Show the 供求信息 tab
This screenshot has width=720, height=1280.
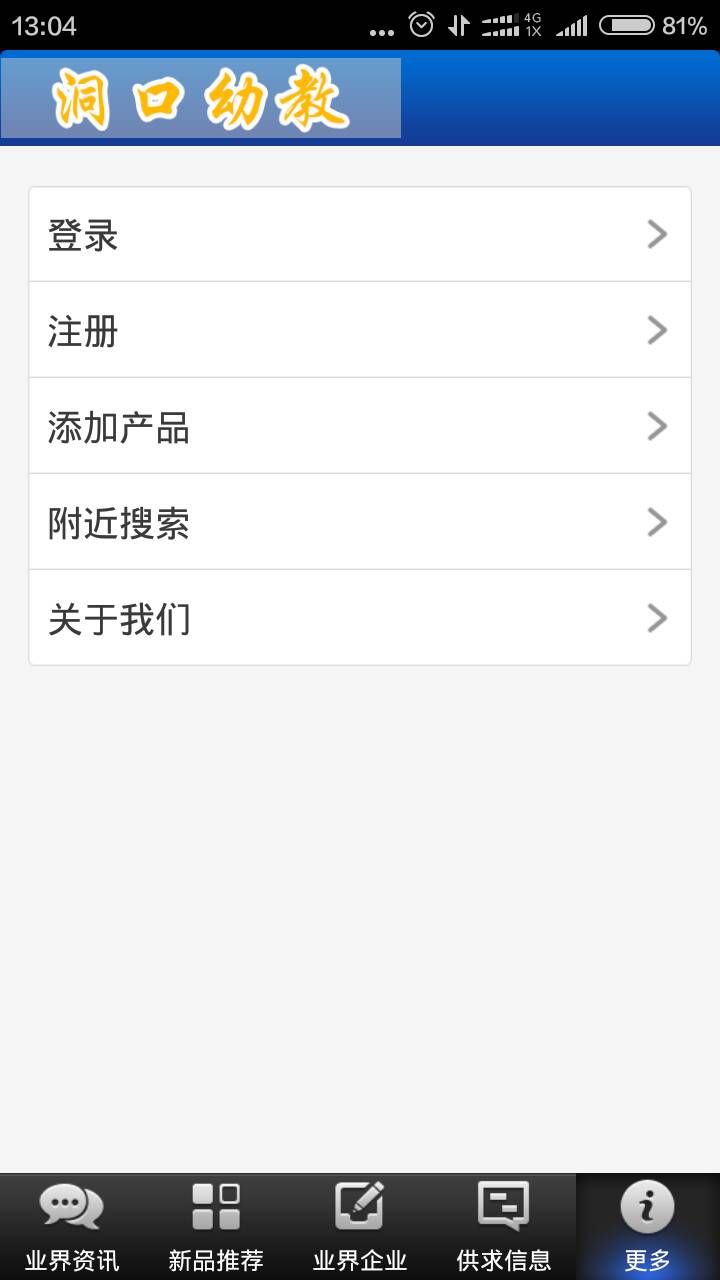pos(504,1226)
